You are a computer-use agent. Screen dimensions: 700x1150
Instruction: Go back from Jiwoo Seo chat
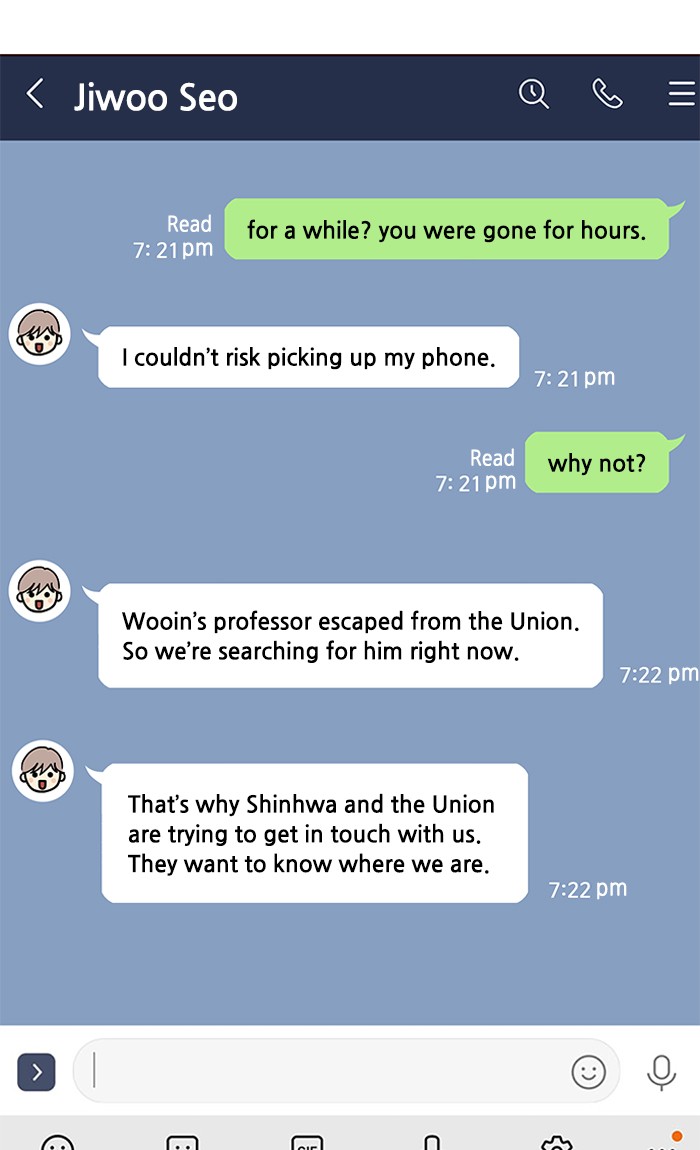[x=34, y=94]
